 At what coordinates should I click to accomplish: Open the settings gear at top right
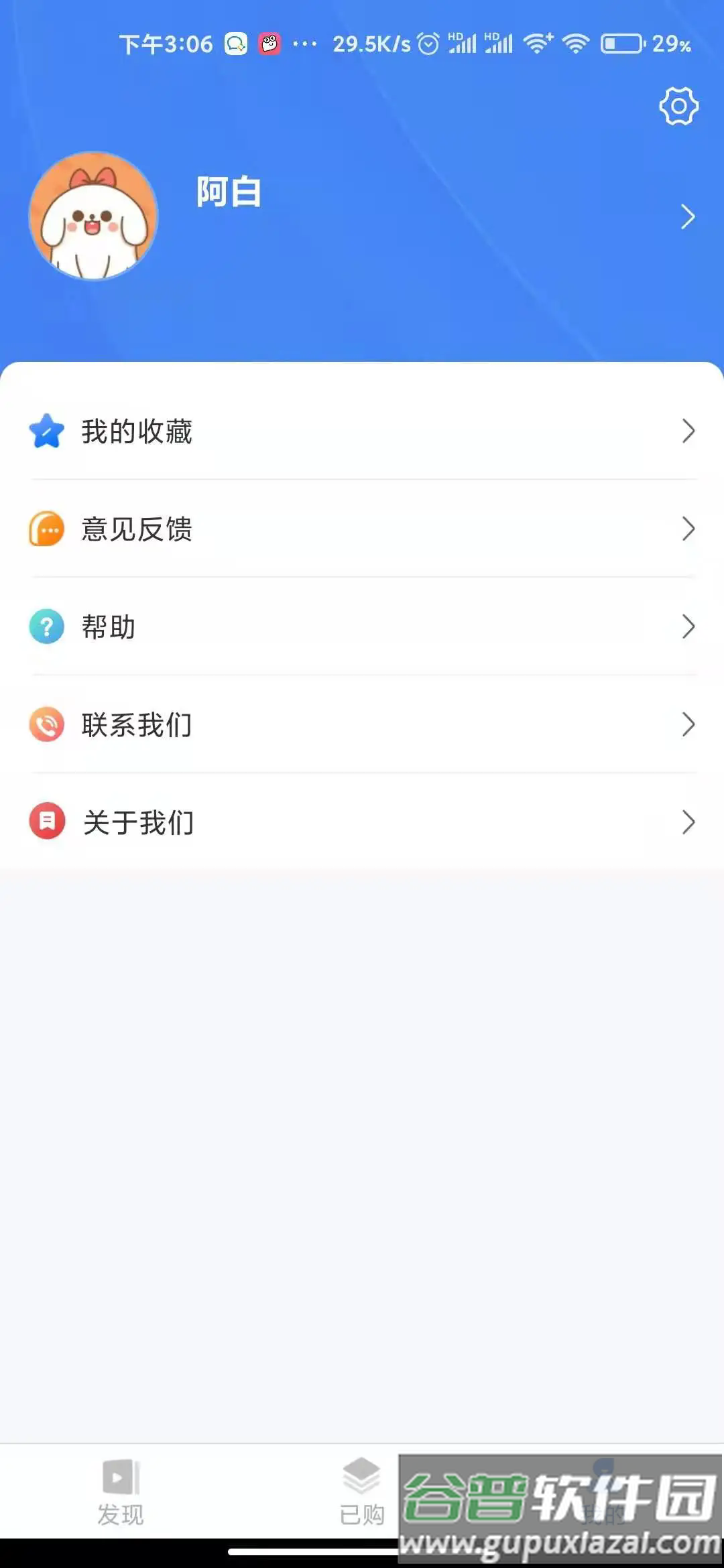(678, 106)
